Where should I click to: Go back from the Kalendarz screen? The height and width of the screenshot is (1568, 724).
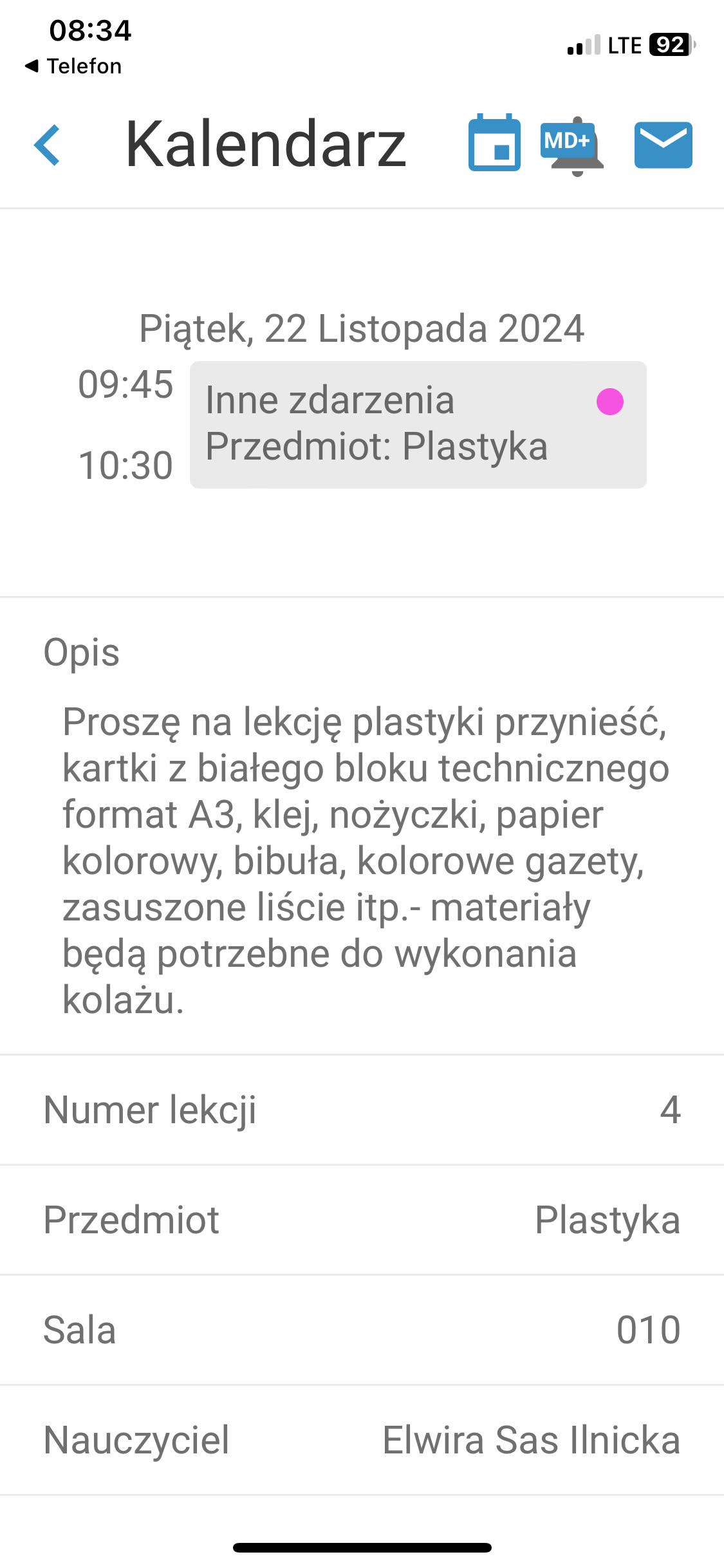pyautogui.click(x=48, y=145)
